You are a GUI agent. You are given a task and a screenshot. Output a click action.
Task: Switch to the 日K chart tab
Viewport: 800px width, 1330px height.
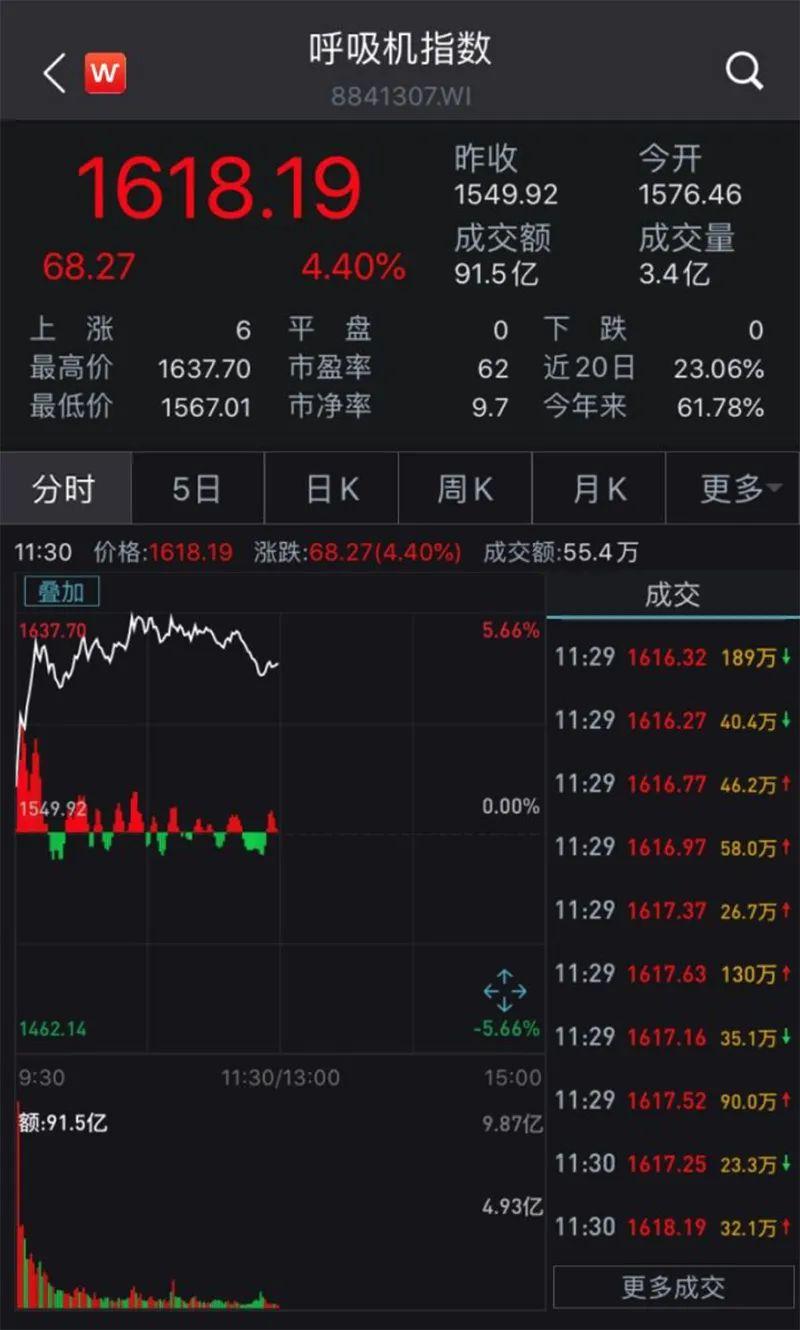tap(332, 489)
